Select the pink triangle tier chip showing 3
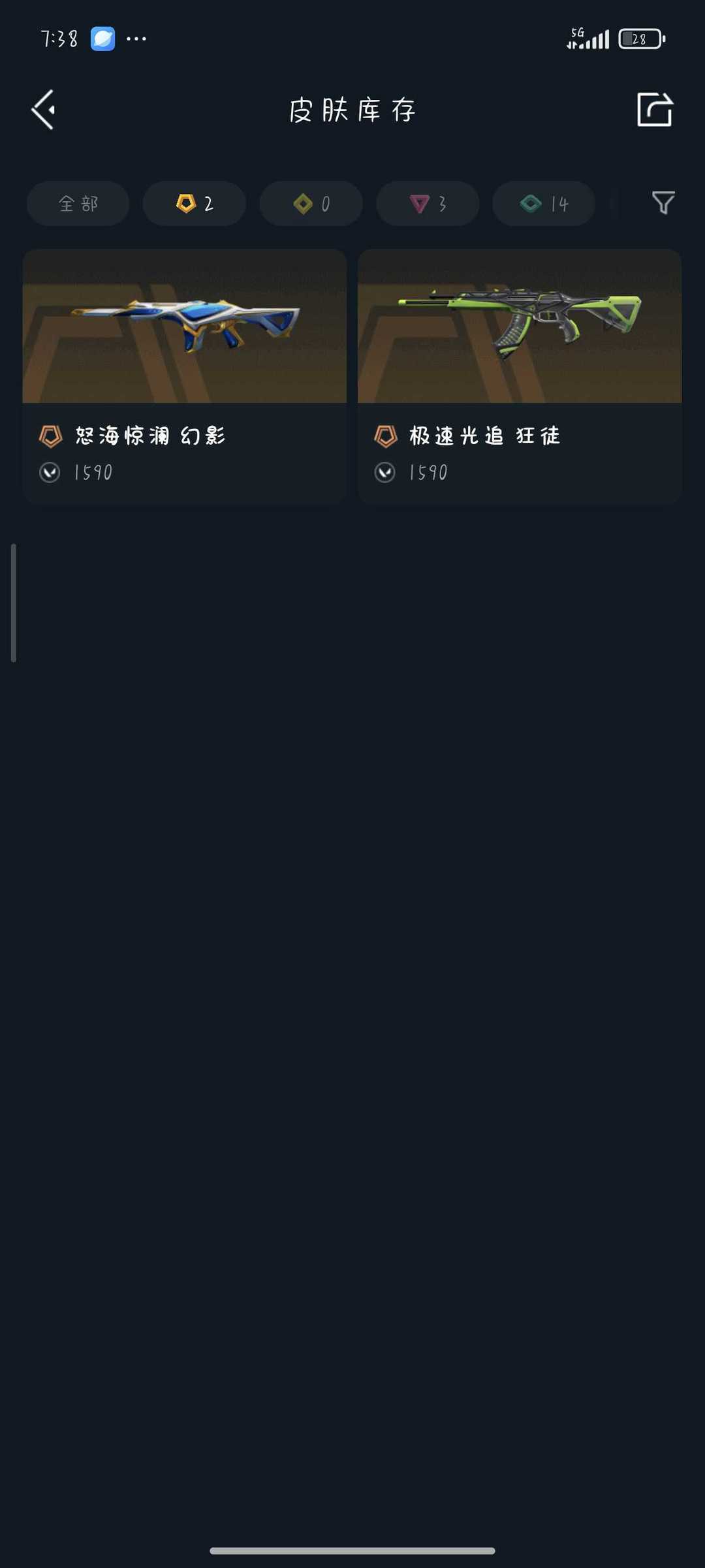The width and height of the screenshot is (705, 1568). pos(428,204)
